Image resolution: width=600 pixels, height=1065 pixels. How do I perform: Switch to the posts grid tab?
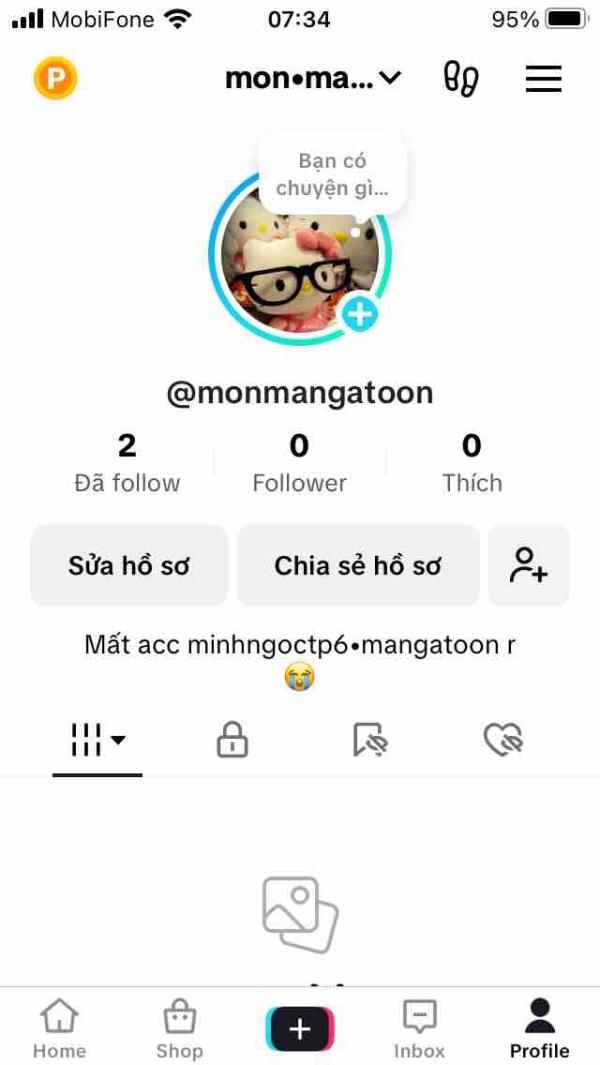pos(97,740)
